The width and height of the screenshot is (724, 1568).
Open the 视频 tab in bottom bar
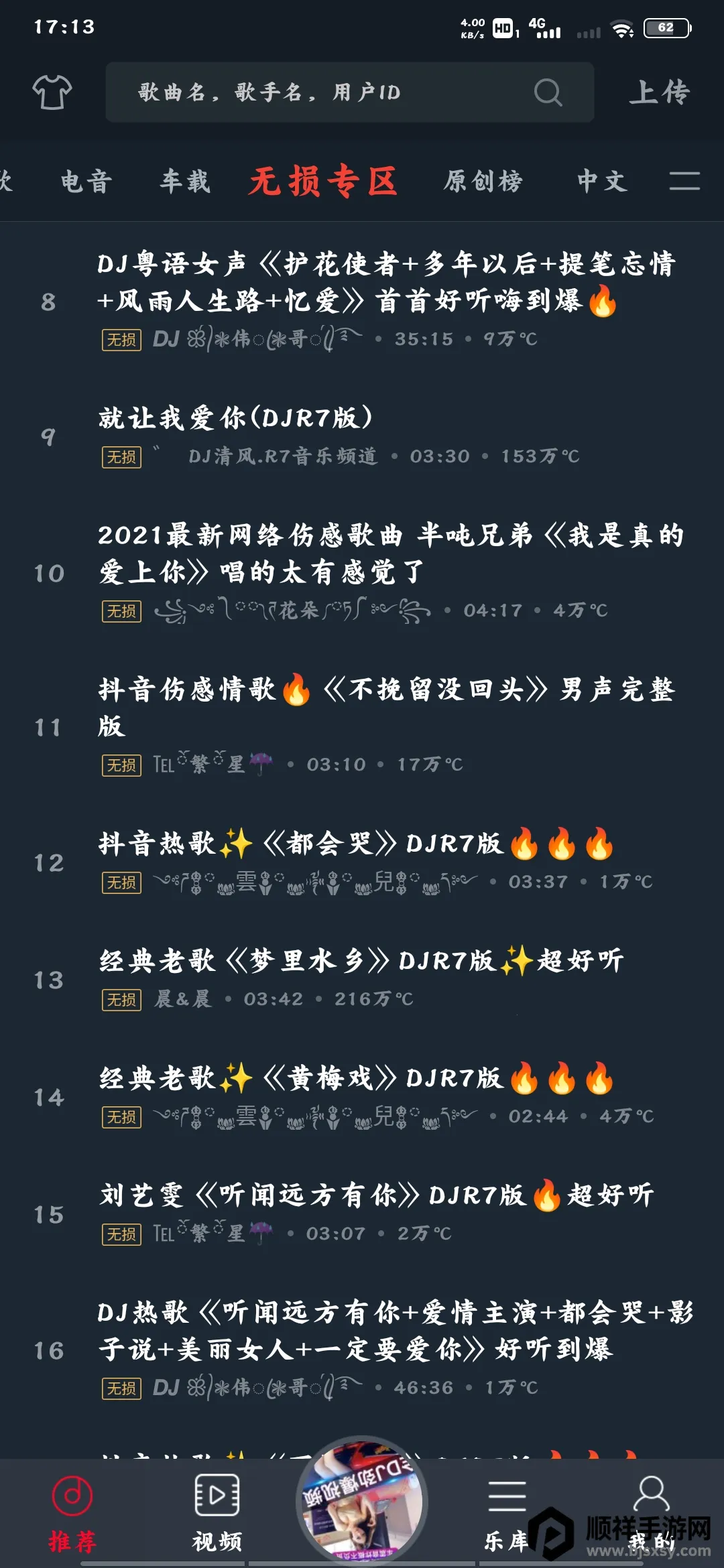click(x=217, y=1513)
